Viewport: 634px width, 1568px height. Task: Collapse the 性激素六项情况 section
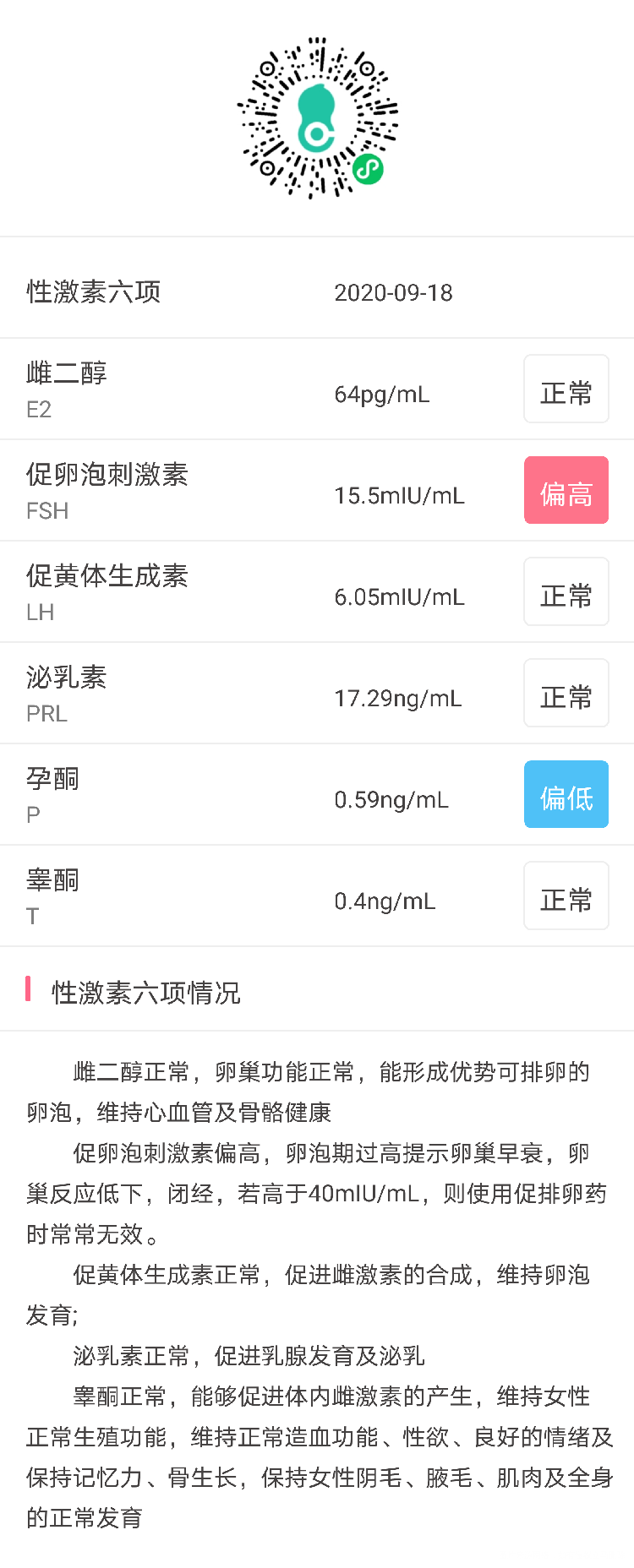point(144,994)
